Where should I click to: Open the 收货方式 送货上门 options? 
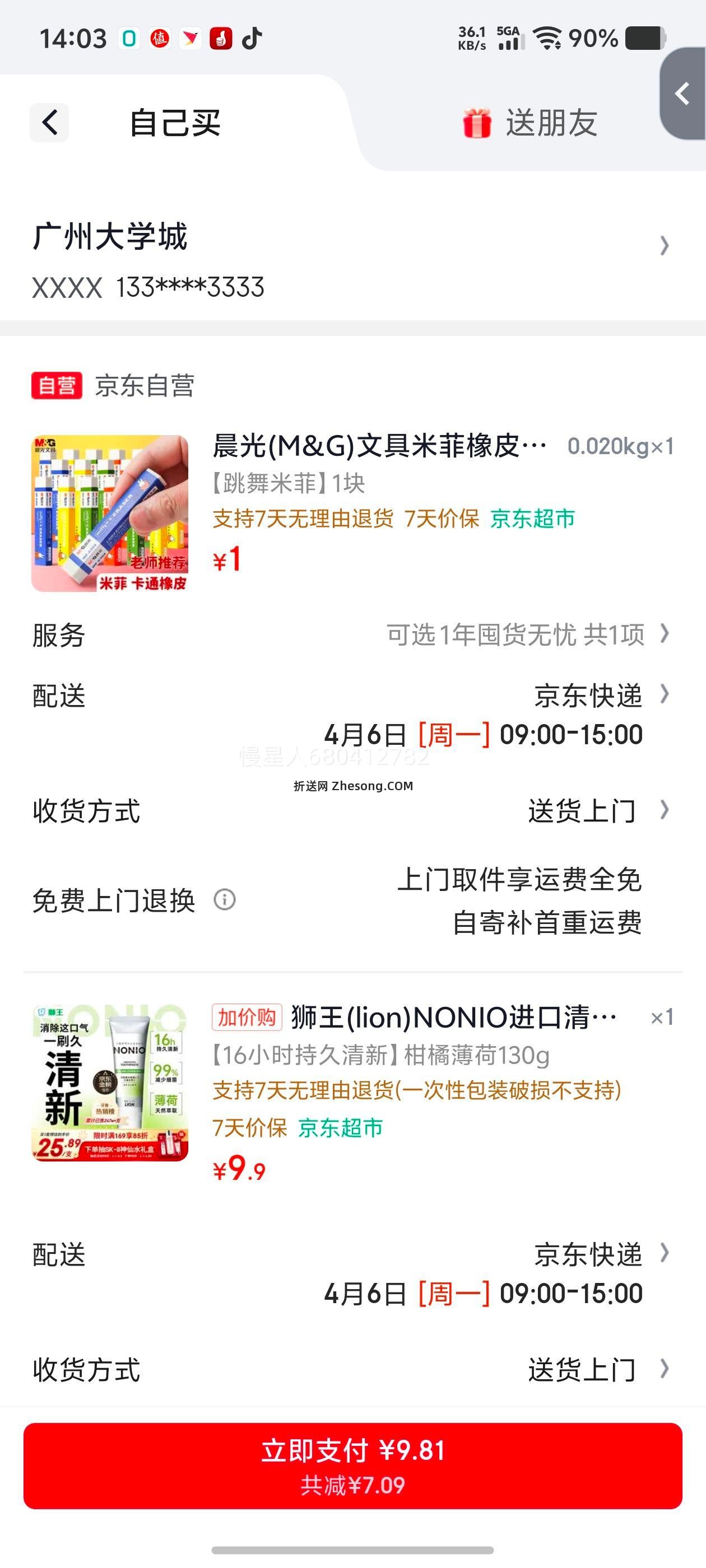(x=582, y=810)
